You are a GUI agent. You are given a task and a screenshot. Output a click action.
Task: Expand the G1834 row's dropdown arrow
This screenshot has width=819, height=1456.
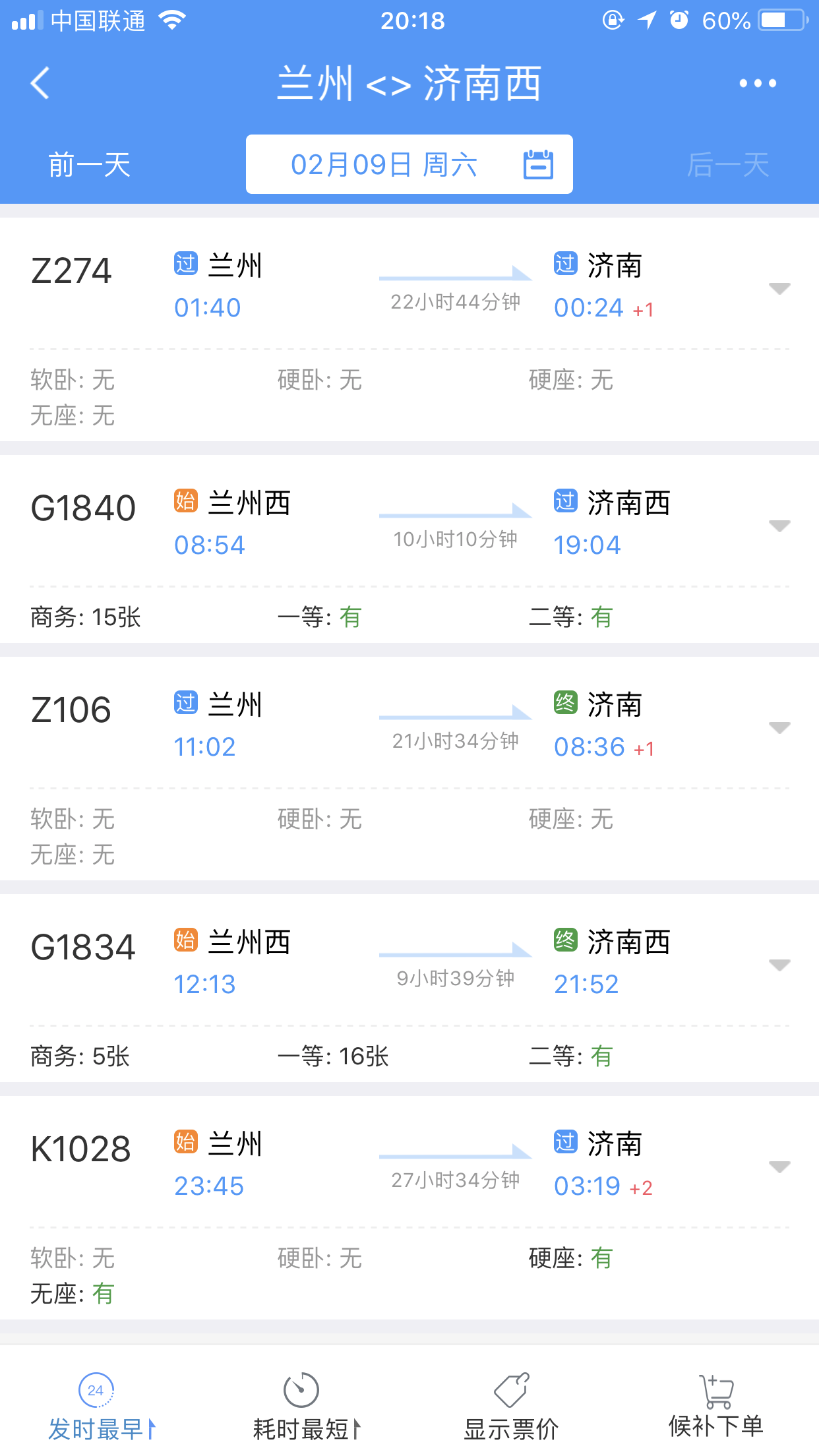tap(779, 965)
